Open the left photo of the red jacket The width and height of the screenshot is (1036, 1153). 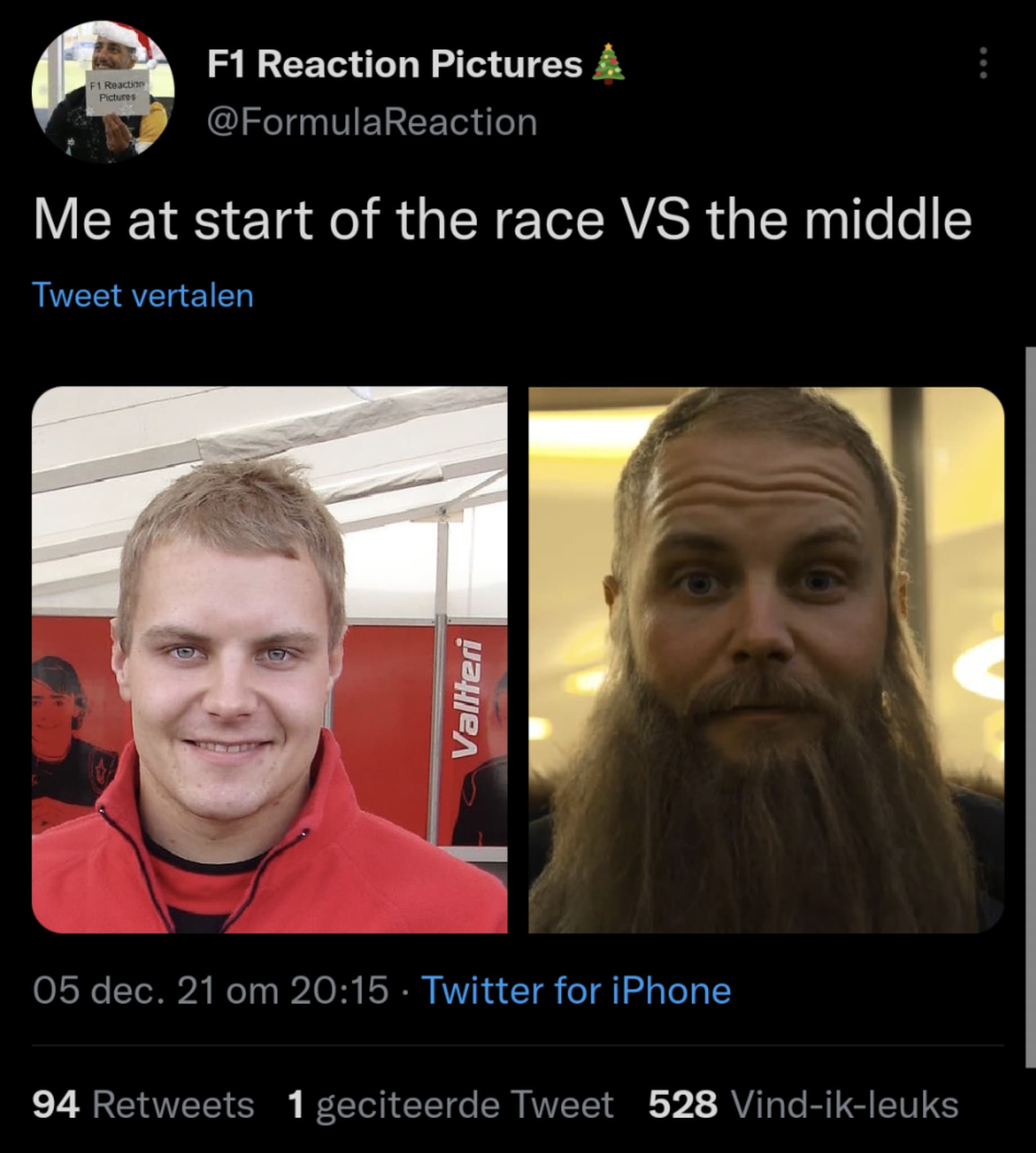tap(269, 659)
